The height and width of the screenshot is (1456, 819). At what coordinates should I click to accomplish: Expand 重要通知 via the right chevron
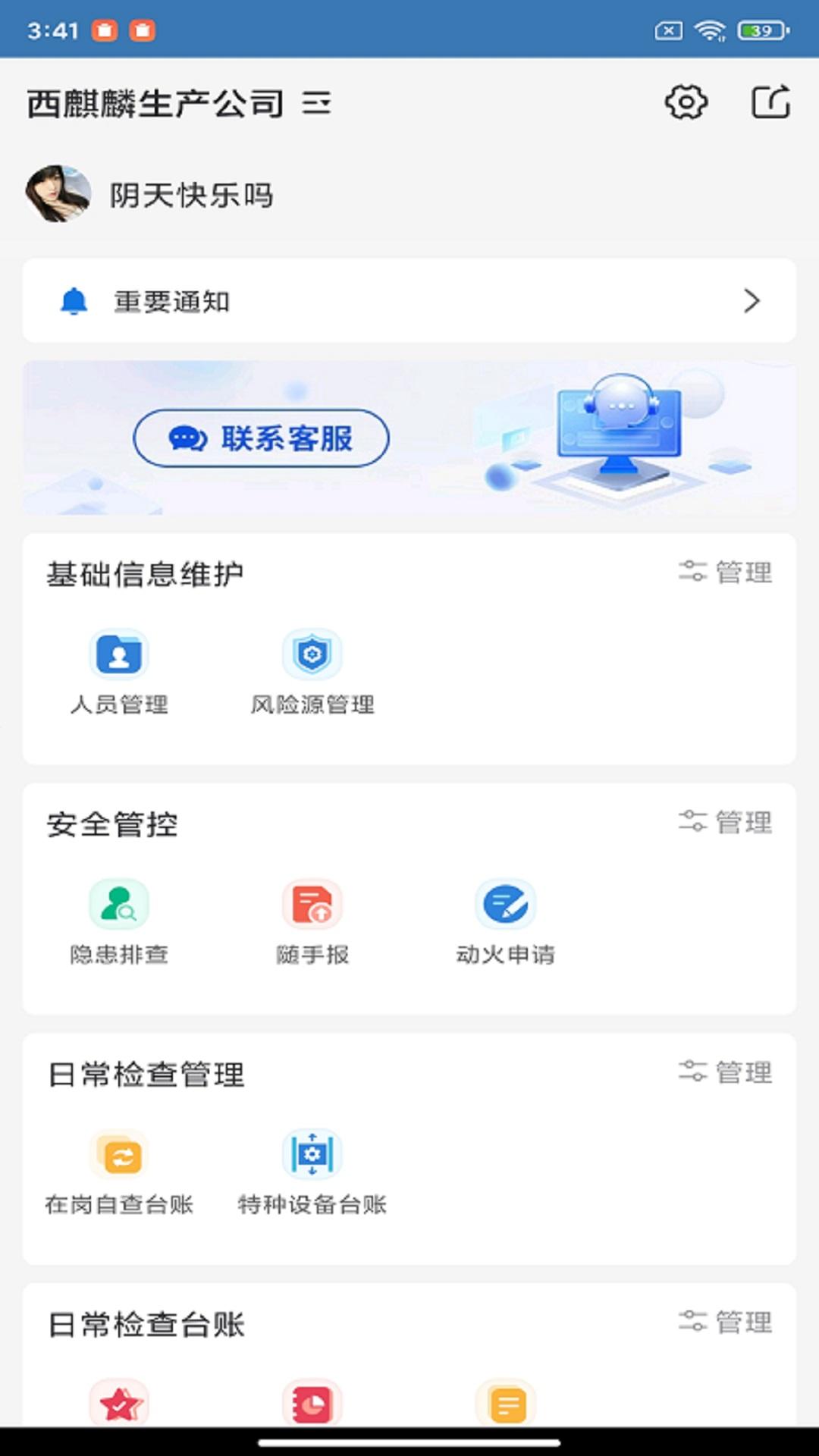coord(752,300)
